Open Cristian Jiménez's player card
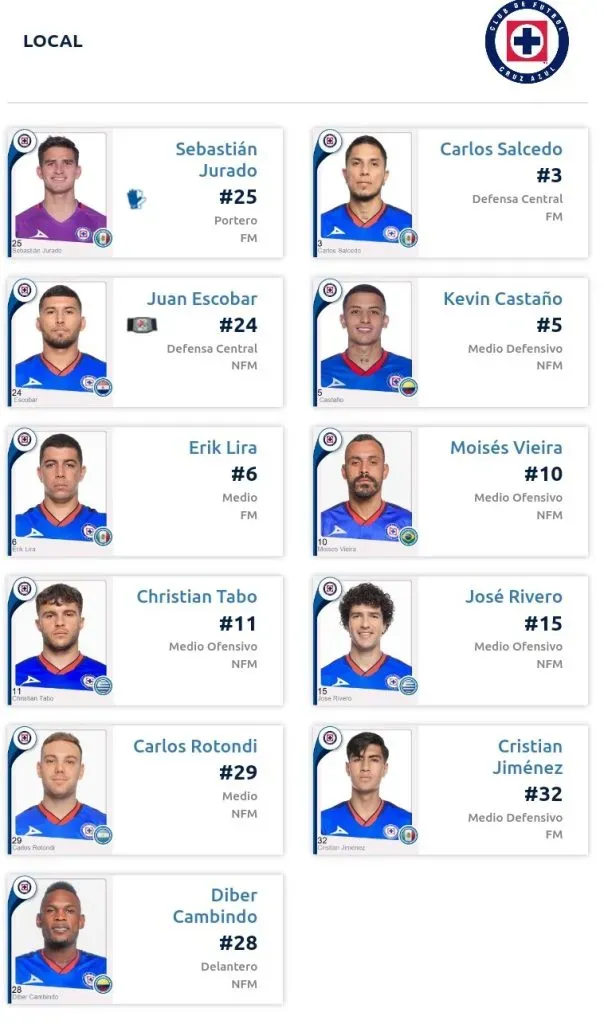 (451, 790)
